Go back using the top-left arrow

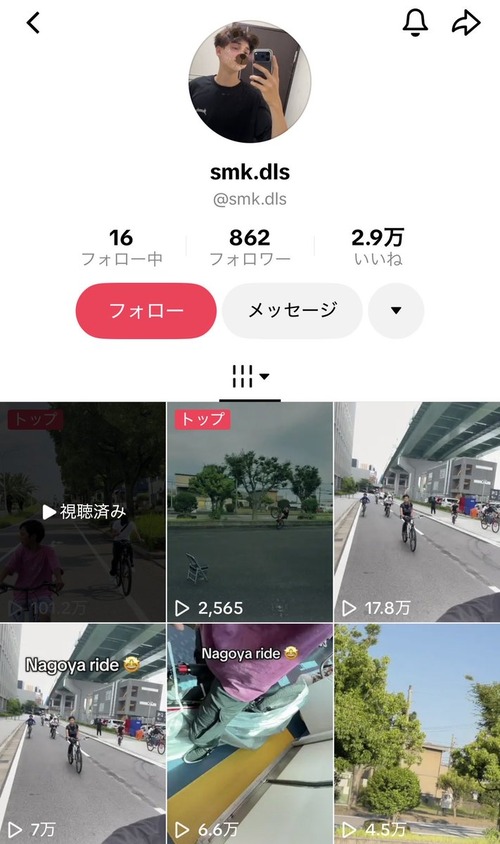tap(33, 23)
